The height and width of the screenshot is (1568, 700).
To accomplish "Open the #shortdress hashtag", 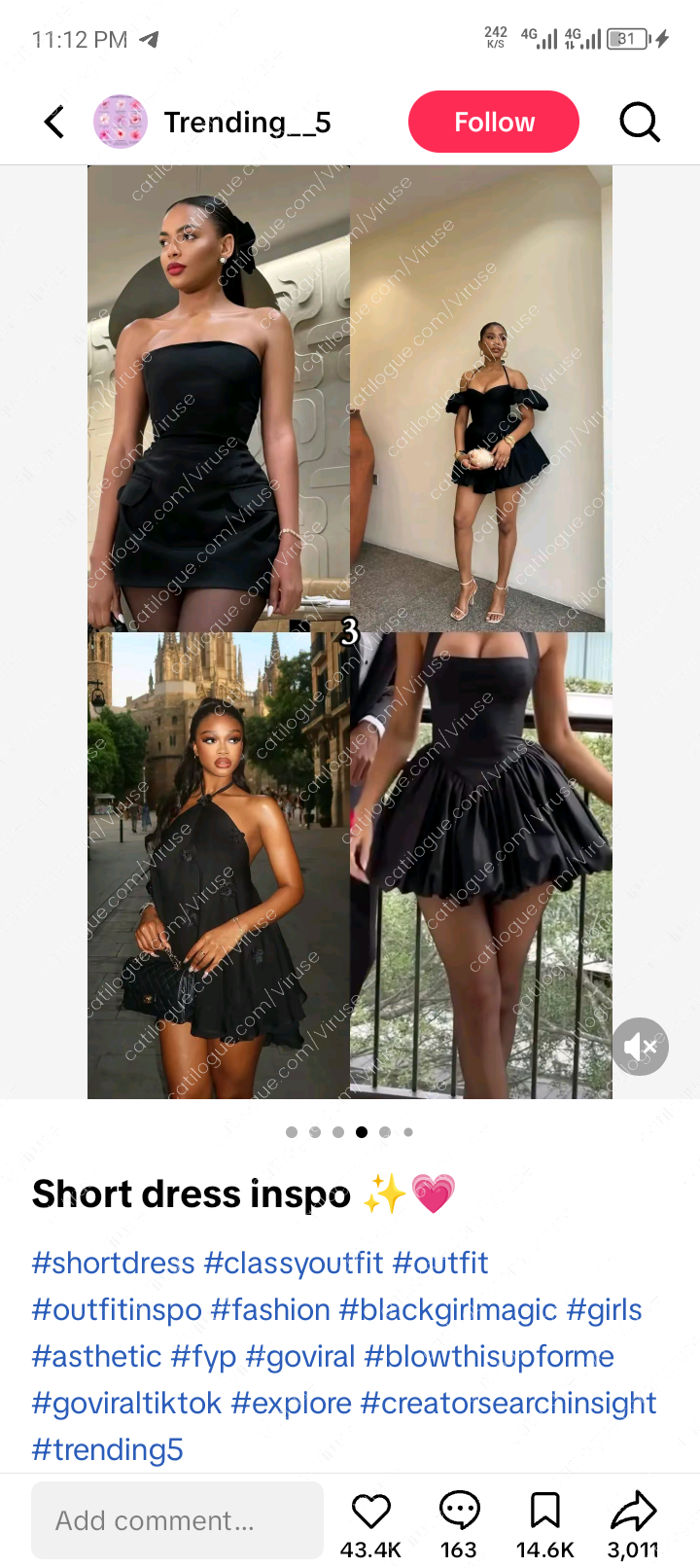I will pos(114,1263).
